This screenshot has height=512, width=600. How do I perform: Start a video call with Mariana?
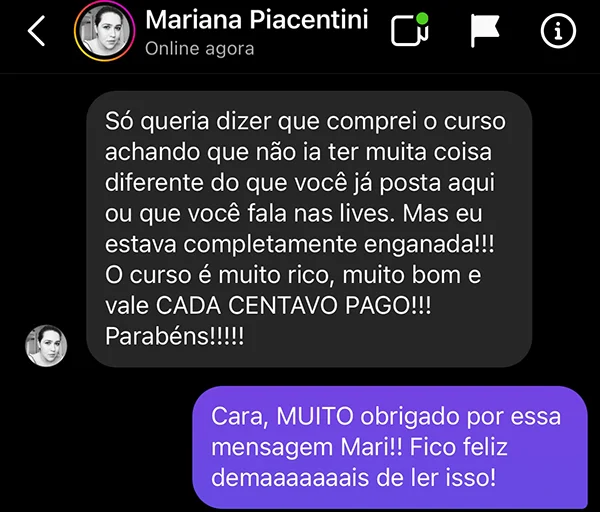410,32
